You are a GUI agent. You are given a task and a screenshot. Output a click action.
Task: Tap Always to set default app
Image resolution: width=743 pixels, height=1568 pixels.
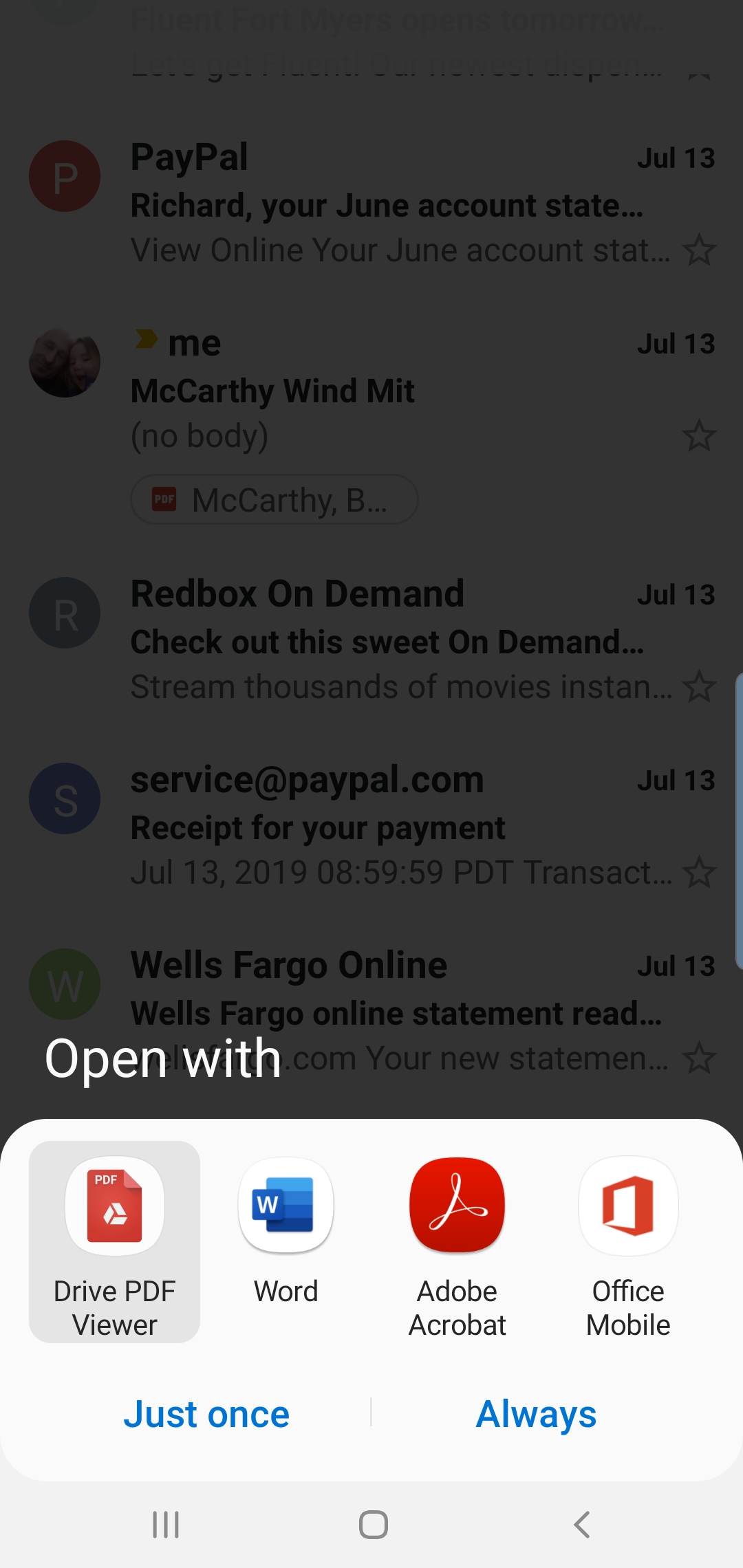[x=536, y=1415]
